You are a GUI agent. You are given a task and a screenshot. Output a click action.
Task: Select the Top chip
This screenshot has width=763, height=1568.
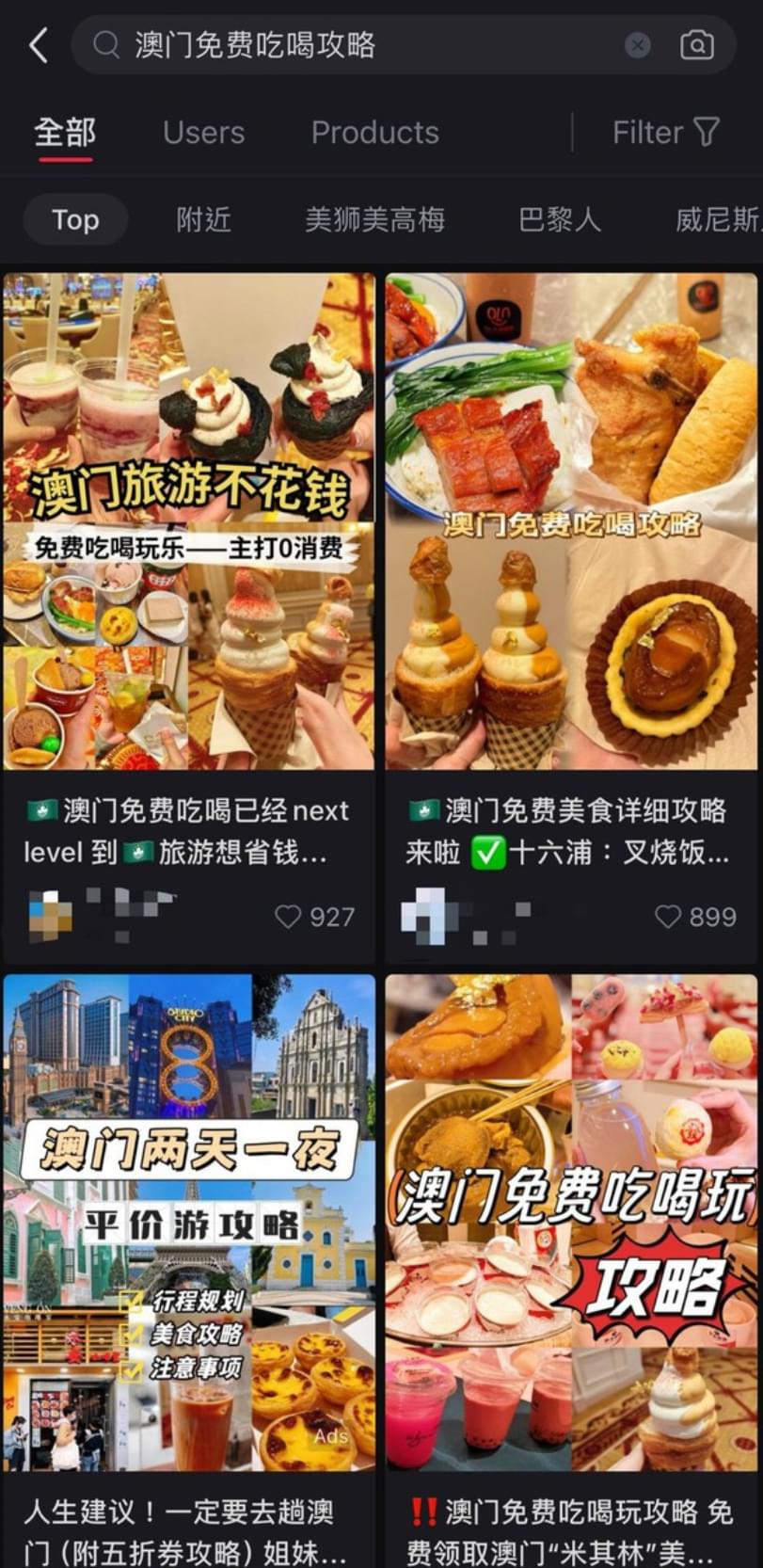[75, 219]
